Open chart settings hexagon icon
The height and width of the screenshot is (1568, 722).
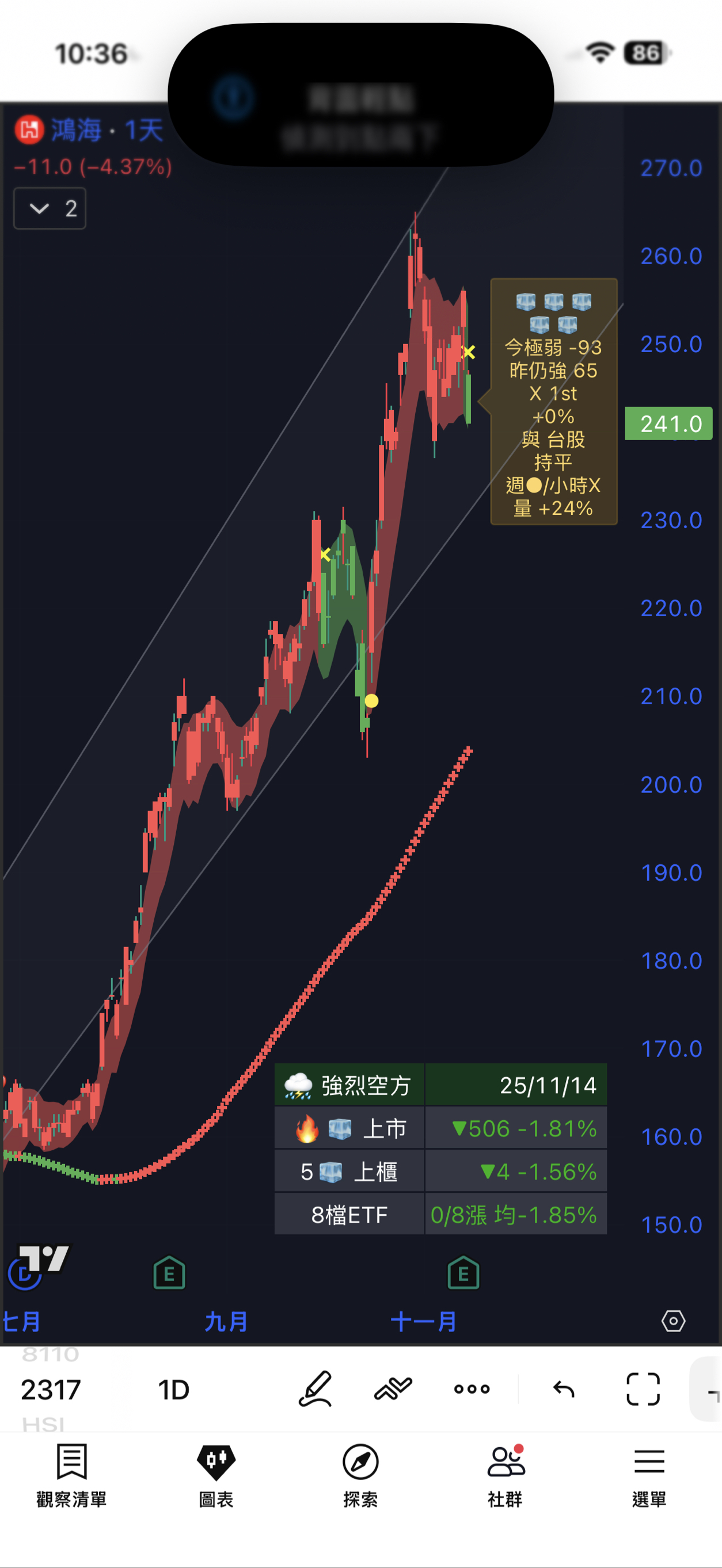pos(672,1321)
